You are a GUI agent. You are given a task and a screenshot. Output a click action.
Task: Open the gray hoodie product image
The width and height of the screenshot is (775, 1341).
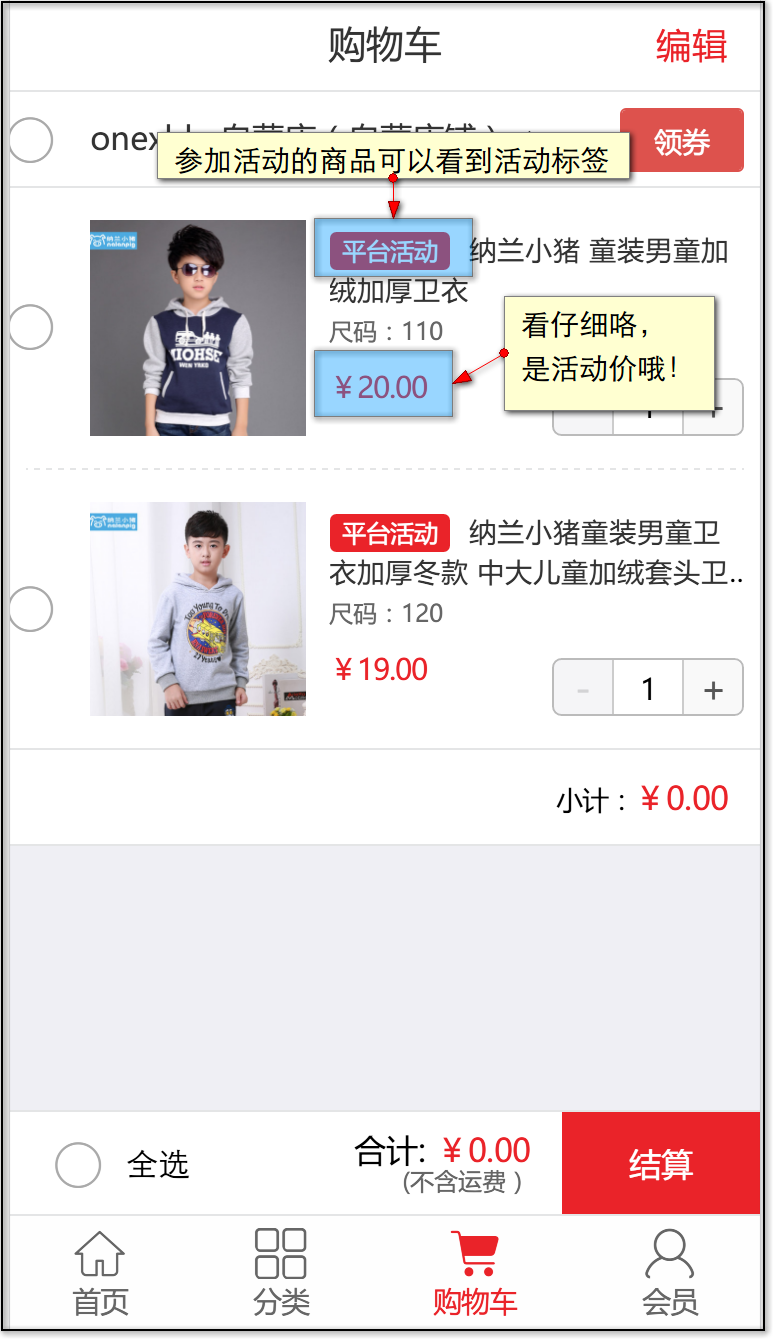198,609
